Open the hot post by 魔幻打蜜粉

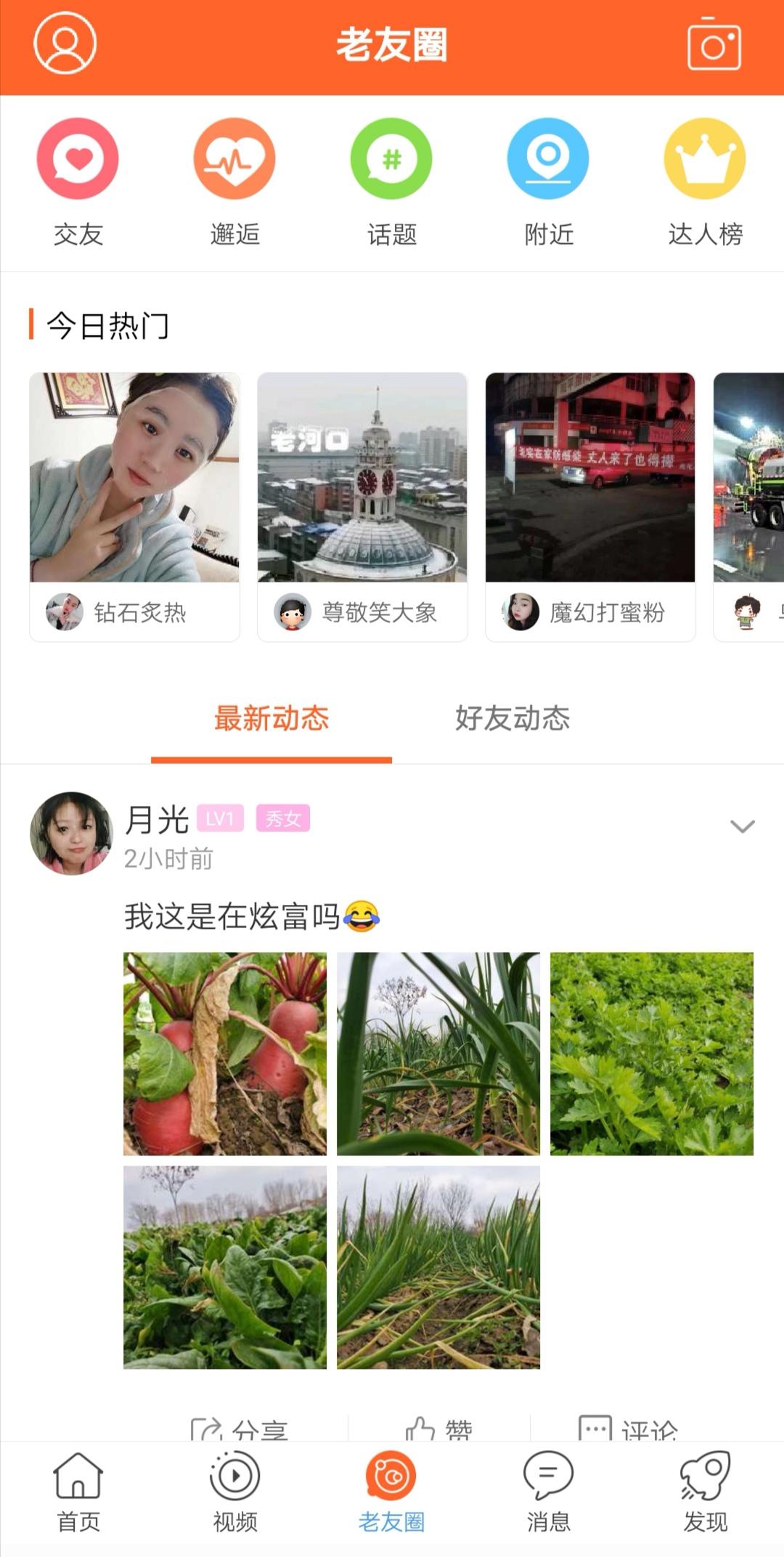[x=590, y=506]
